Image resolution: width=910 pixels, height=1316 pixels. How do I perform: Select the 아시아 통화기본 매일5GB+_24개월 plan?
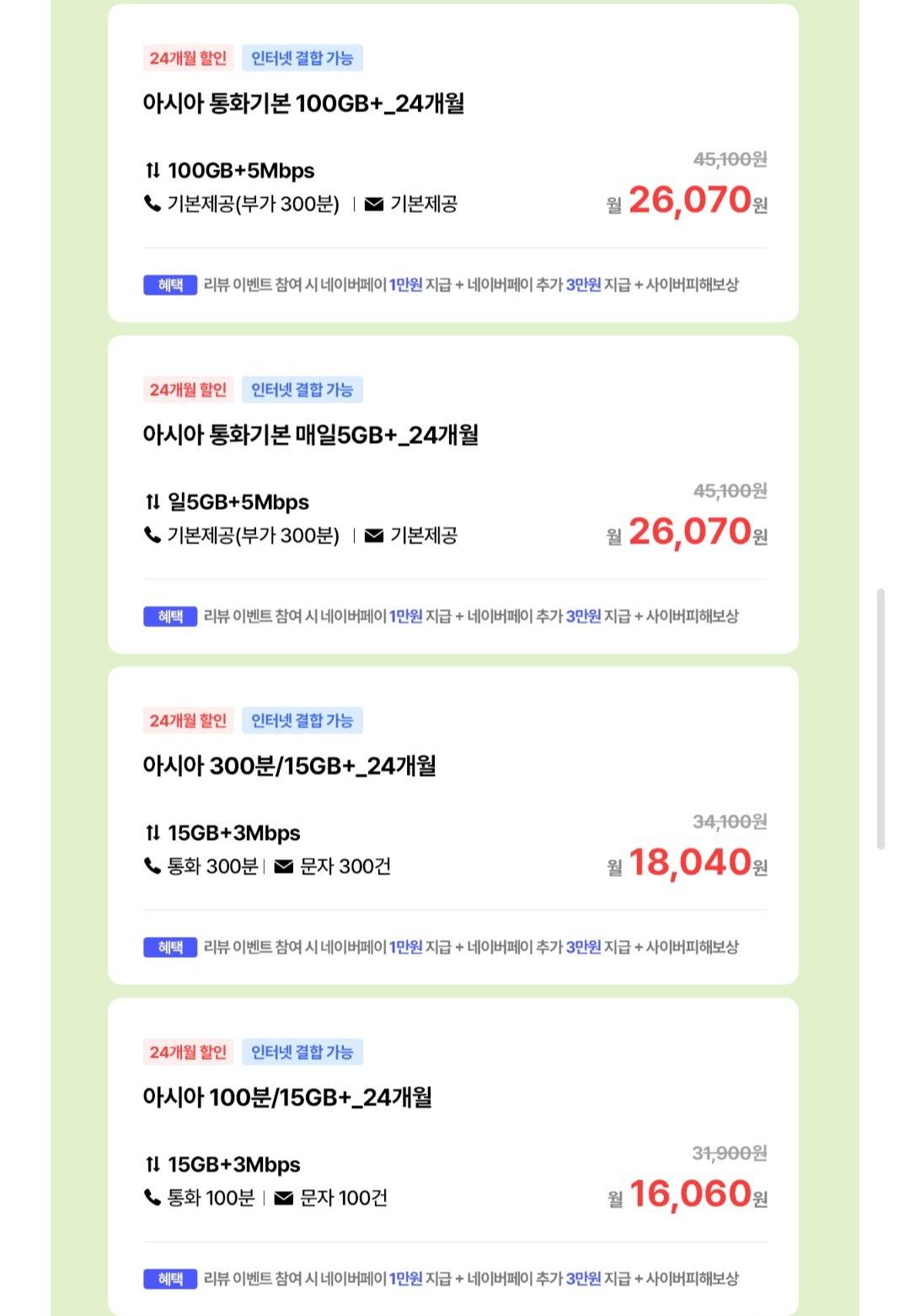(310, 436)
